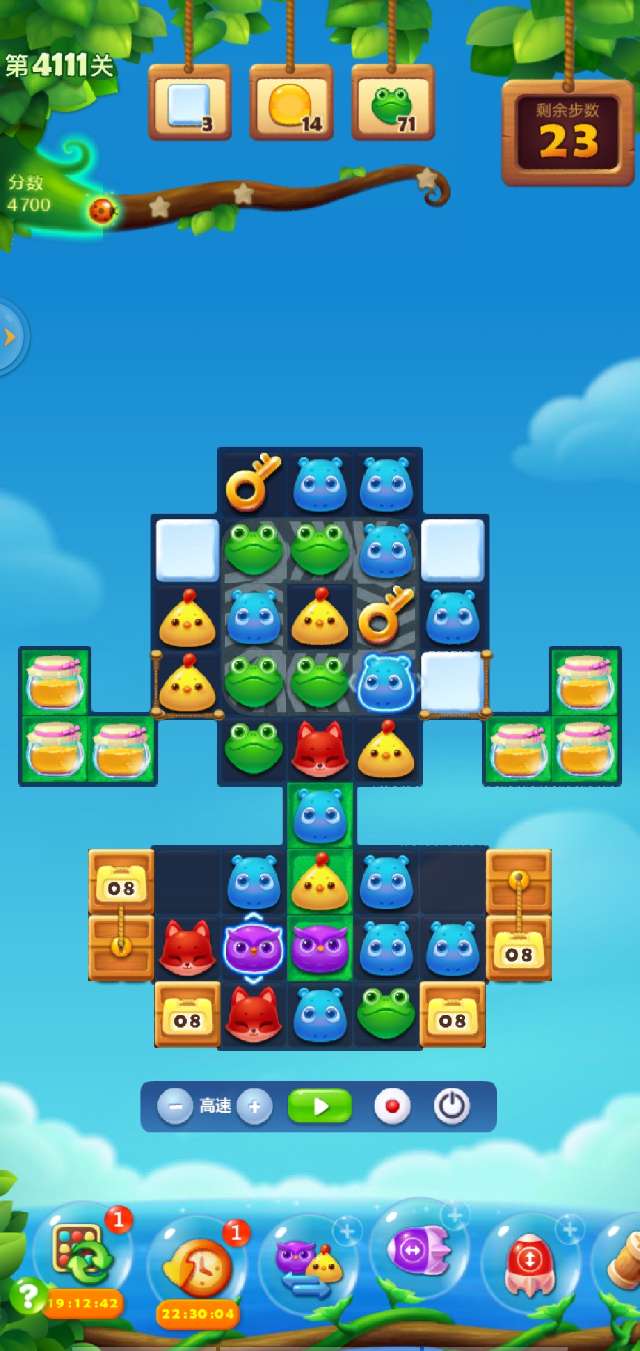Decrease speed with the minus button
Image resolution: width=640 pixels, height=1351 pixels.
click(175, 1107)
